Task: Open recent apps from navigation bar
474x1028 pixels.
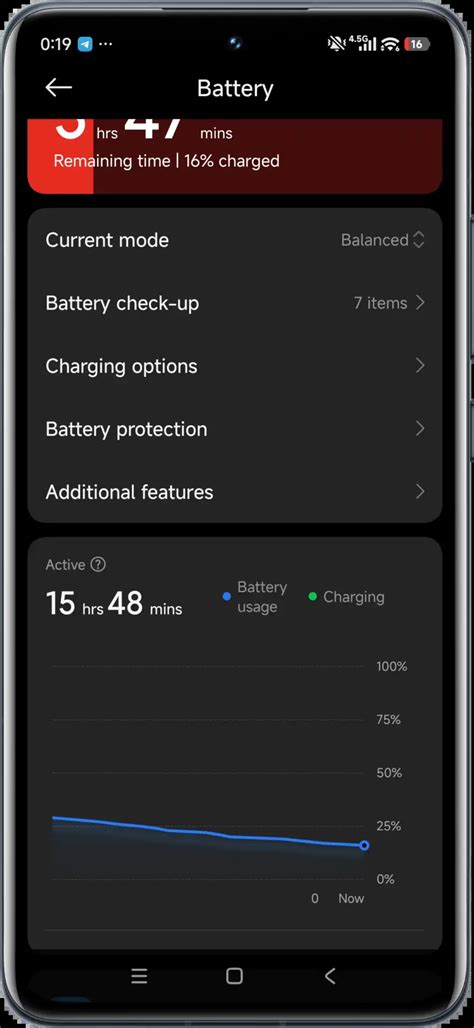Action: [139, 976]
